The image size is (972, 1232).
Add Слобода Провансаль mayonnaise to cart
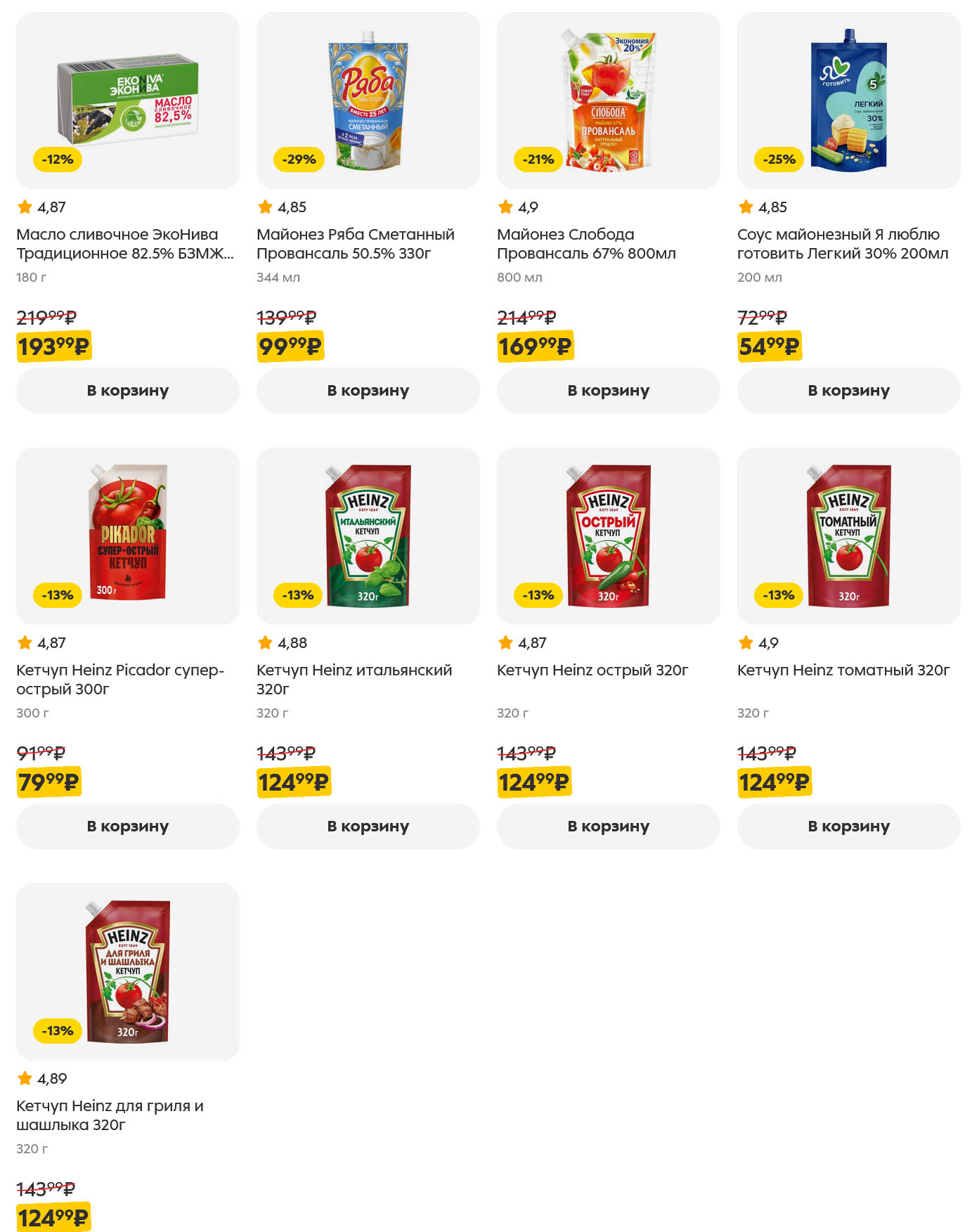[x=608, y=390]
